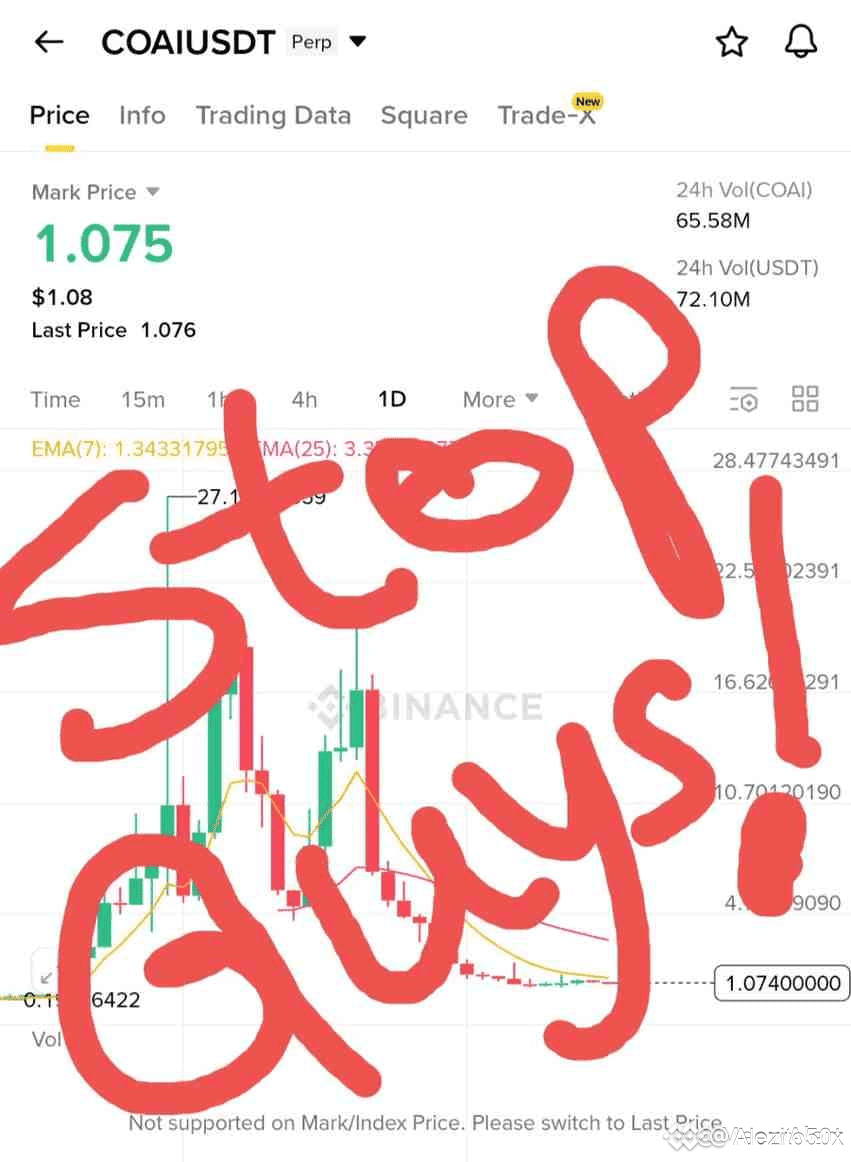Select the Time chart interval

[x=56, y=399]
